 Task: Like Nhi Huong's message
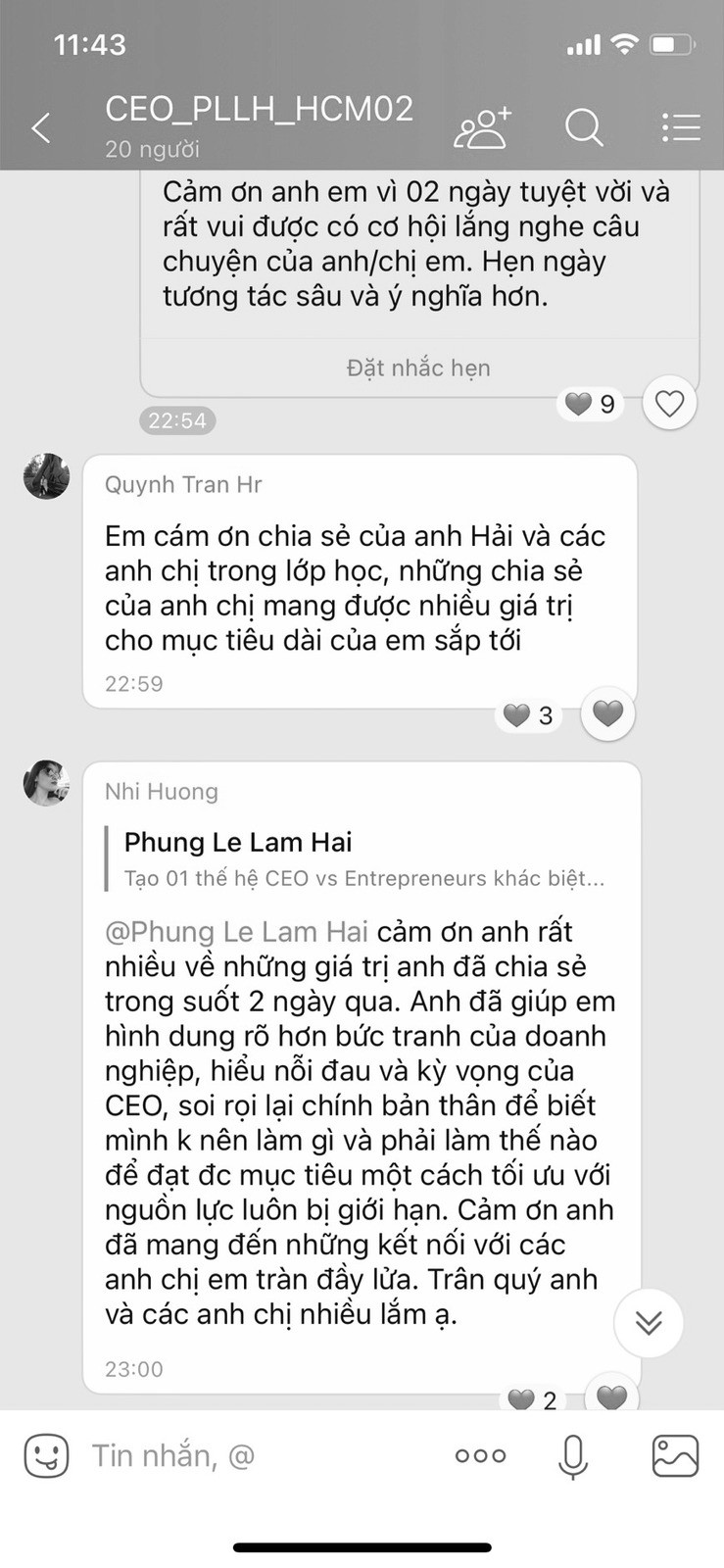(611, 1396)
